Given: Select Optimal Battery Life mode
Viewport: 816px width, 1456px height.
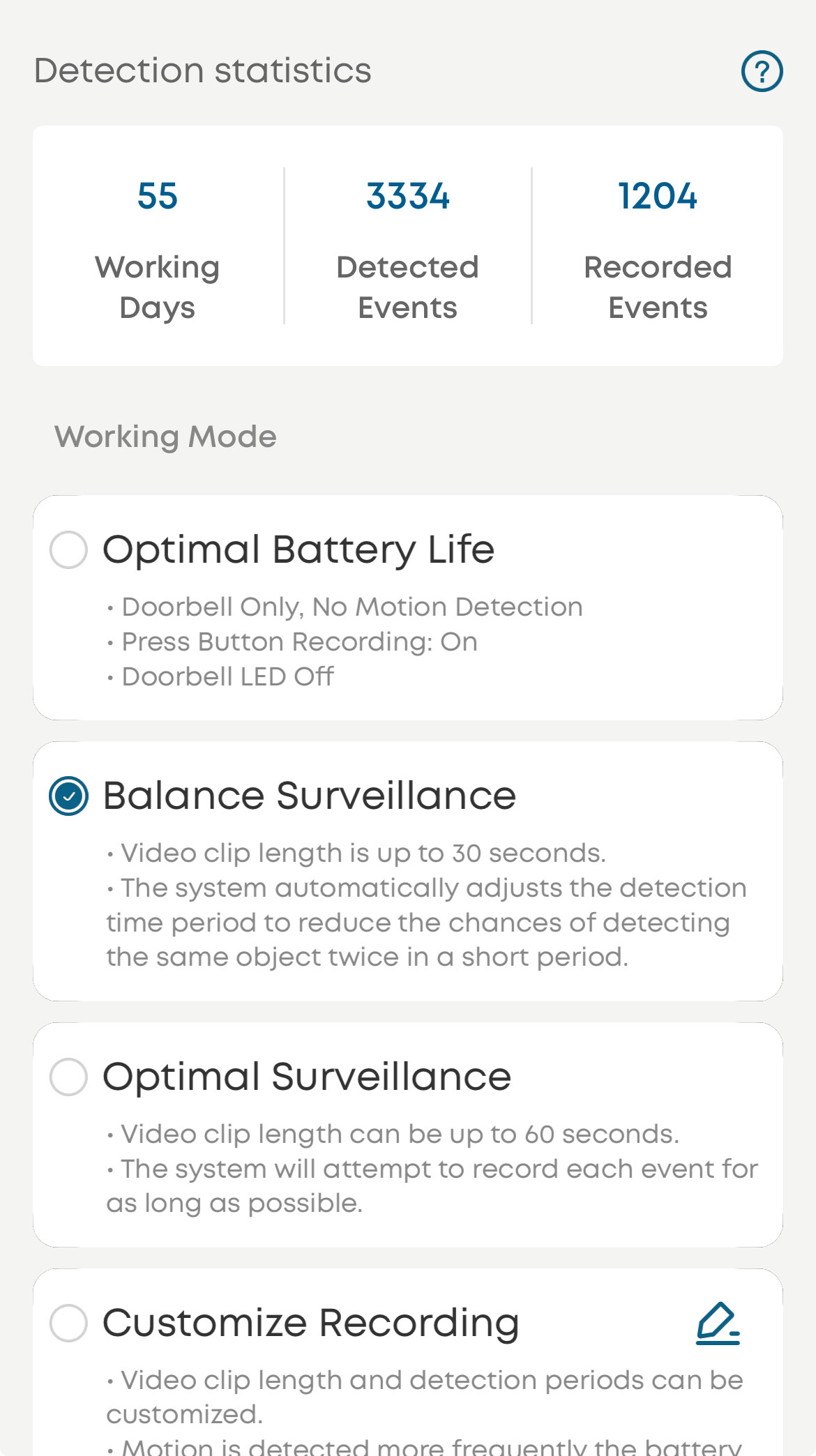Looking at the screenshot, I should 68,549.
